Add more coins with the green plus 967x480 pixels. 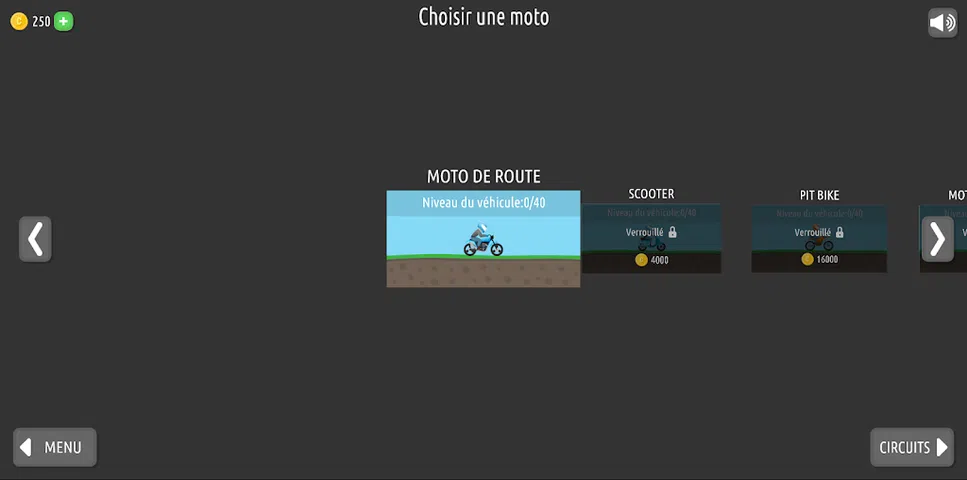pyautogui.click(x=63, y=21)
